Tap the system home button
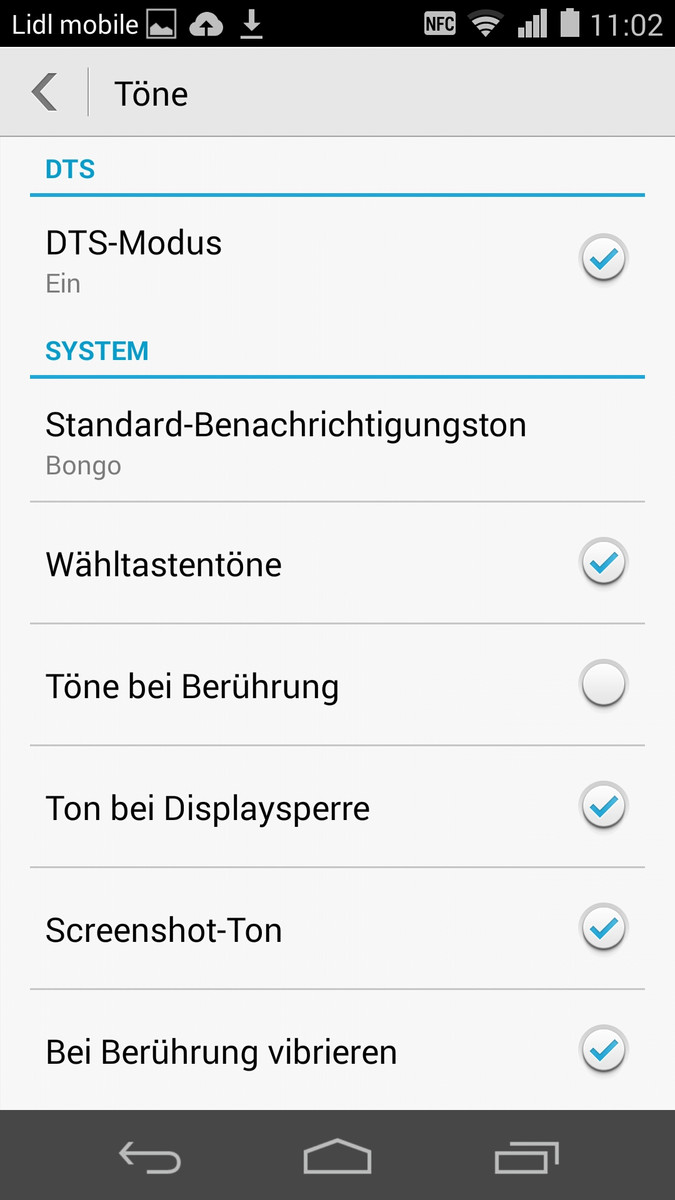Screen dimensions: 675x1200 click(x=337, y=1157)
